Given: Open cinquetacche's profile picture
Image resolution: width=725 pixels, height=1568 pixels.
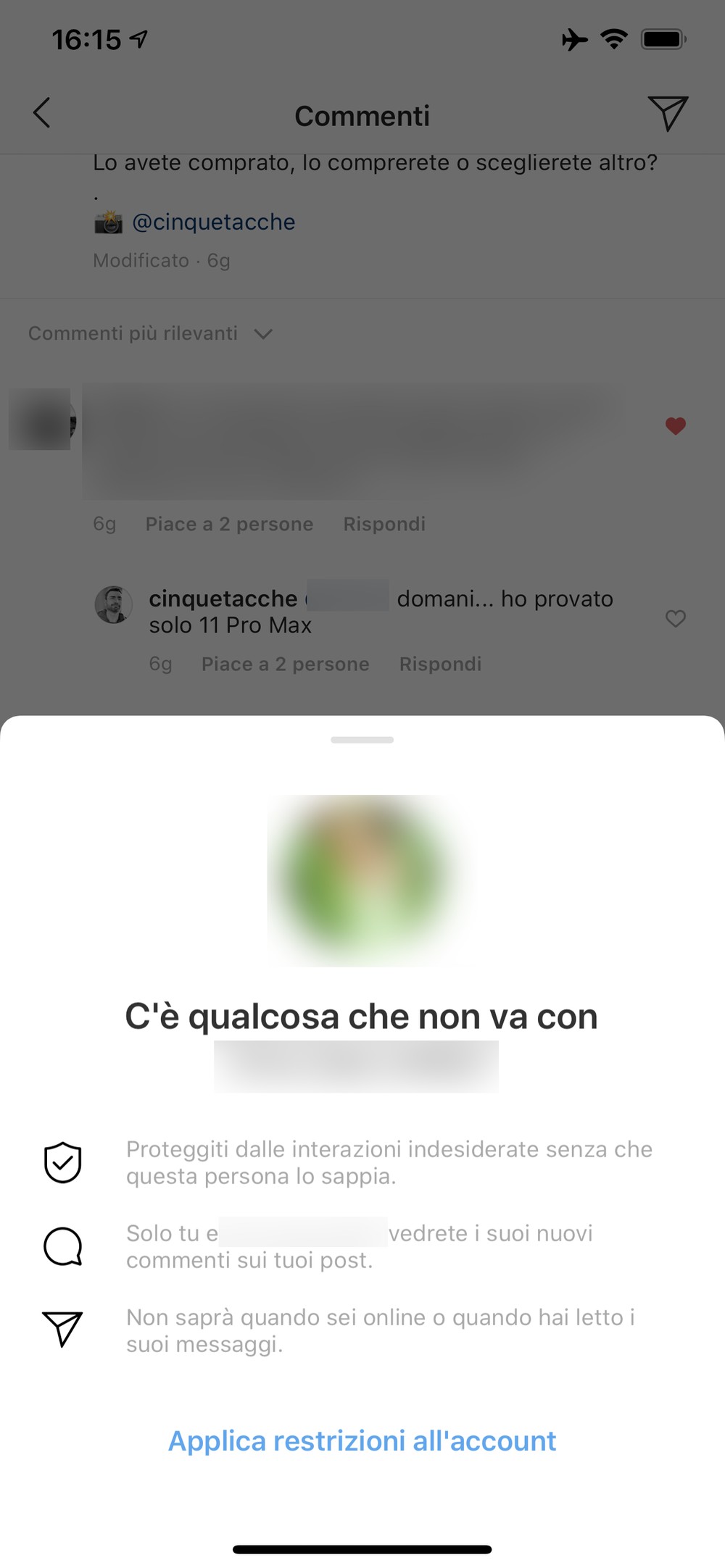Looking at the screenshot, I should 114,604.
